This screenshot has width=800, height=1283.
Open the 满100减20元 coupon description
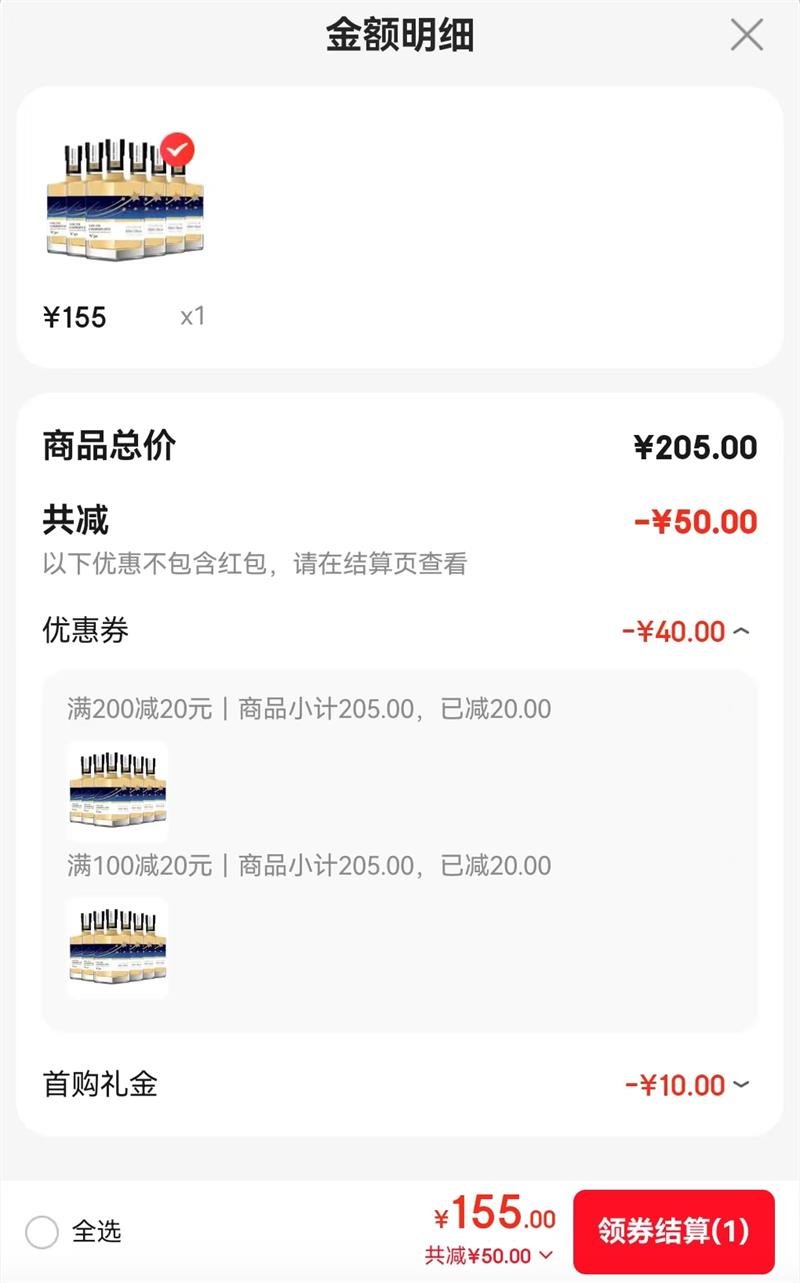pos(300,868)
